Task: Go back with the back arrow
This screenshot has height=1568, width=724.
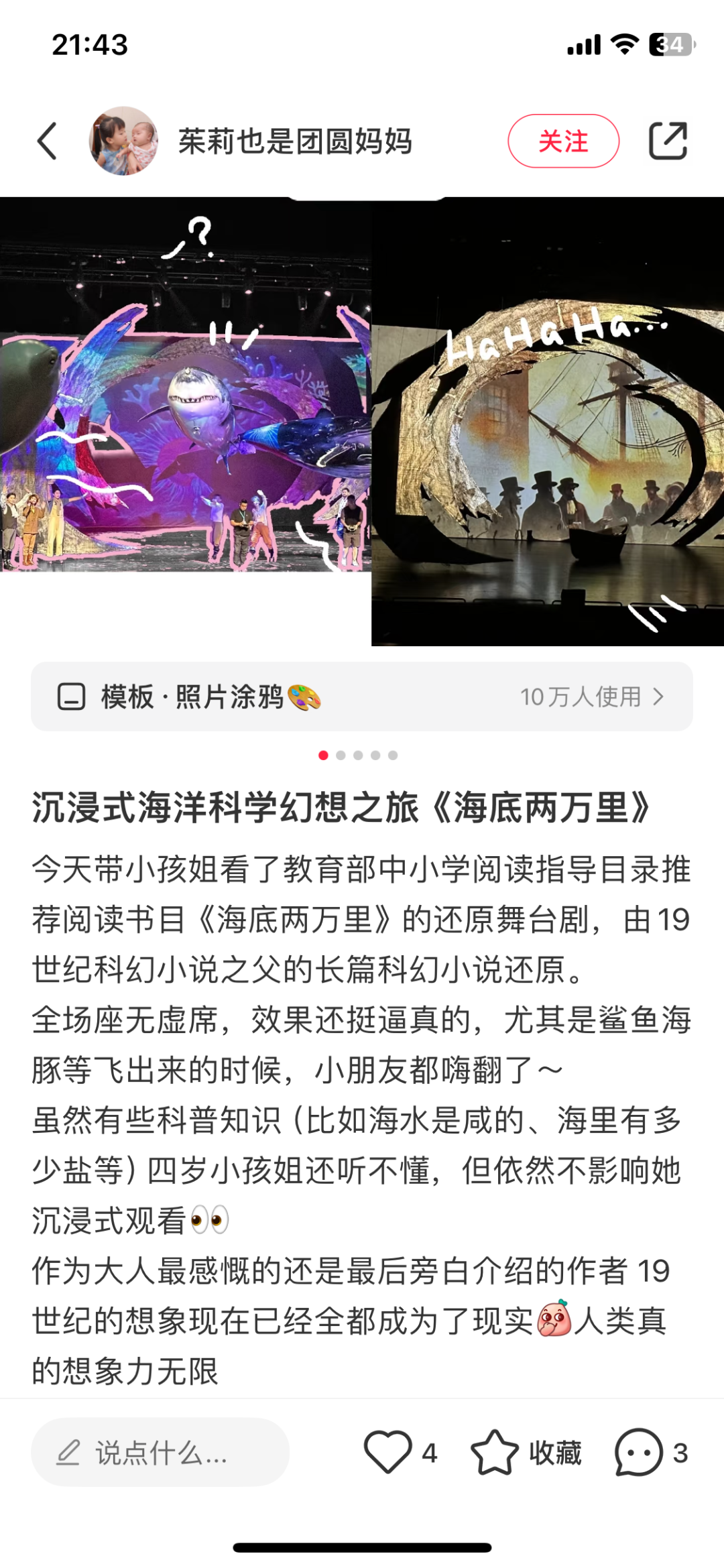Action: pyautogui.click(x=47, y=141)
